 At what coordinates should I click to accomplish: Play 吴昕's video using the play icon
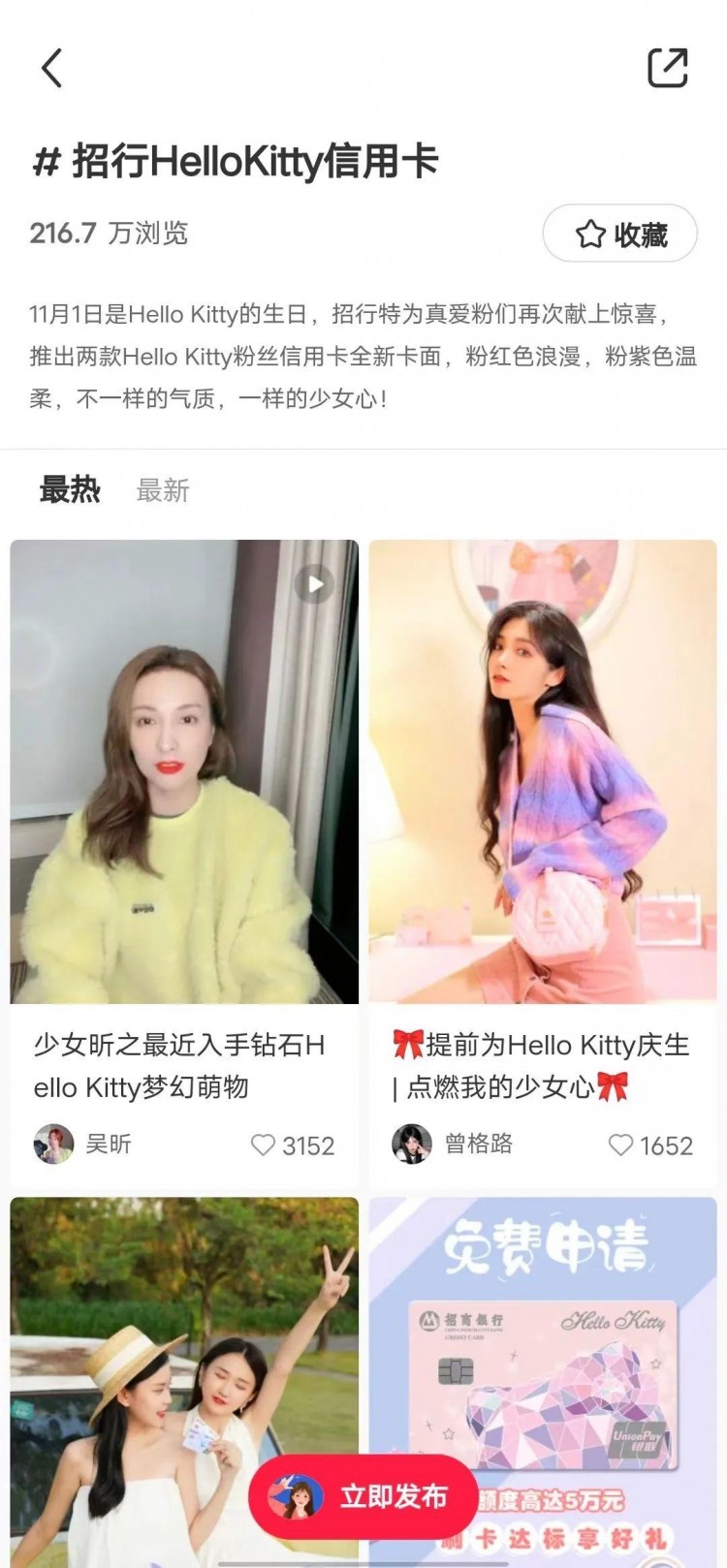click(313, 584)
